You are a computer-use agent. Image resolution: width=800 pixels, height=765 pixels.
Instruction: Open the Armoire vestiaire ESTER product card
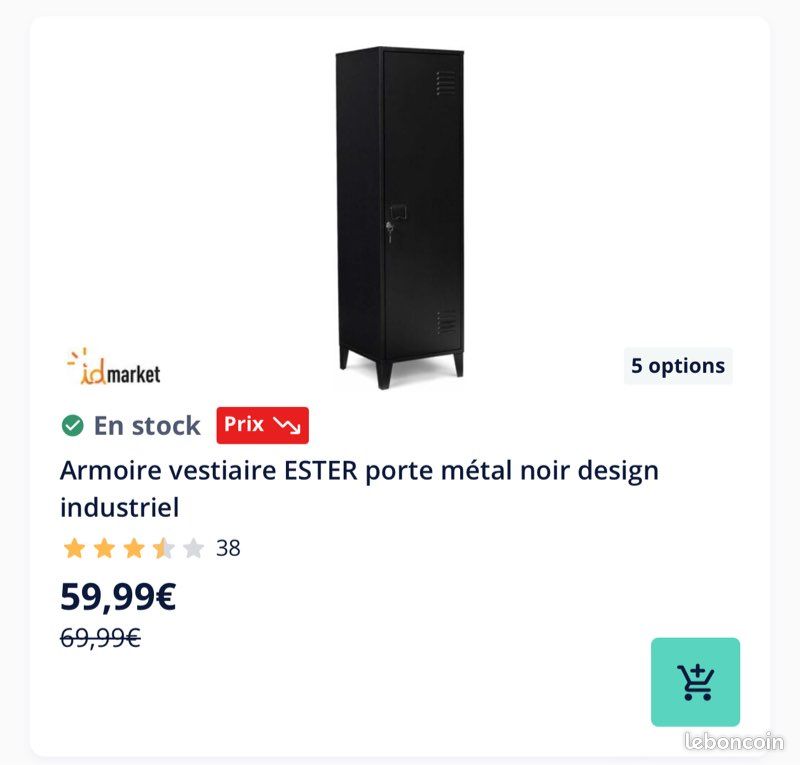(x=358, y=487)
